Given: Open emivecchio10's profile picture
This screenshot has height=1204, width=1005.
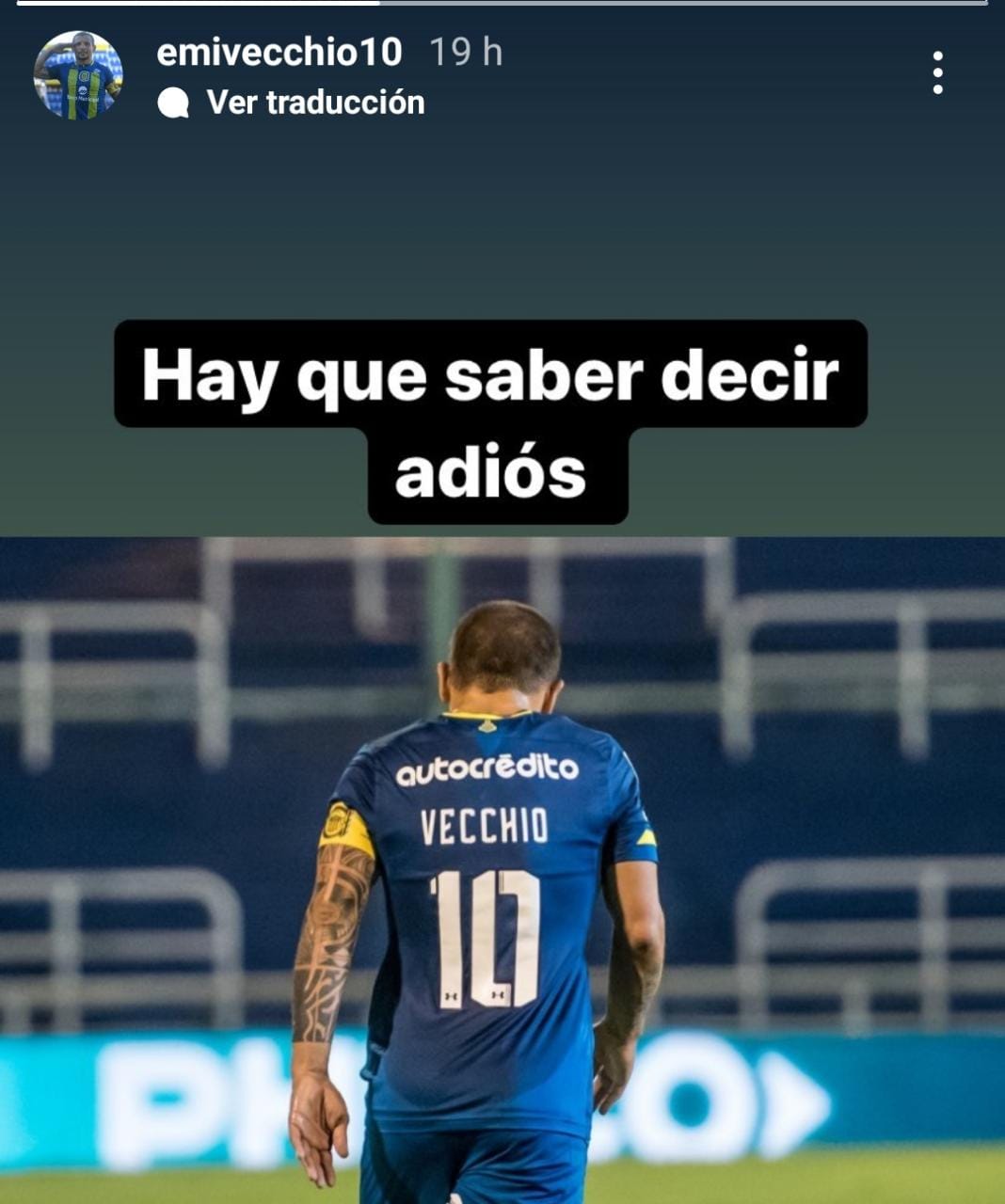Looking at the screenshot, I should click(x=78, y=75).
